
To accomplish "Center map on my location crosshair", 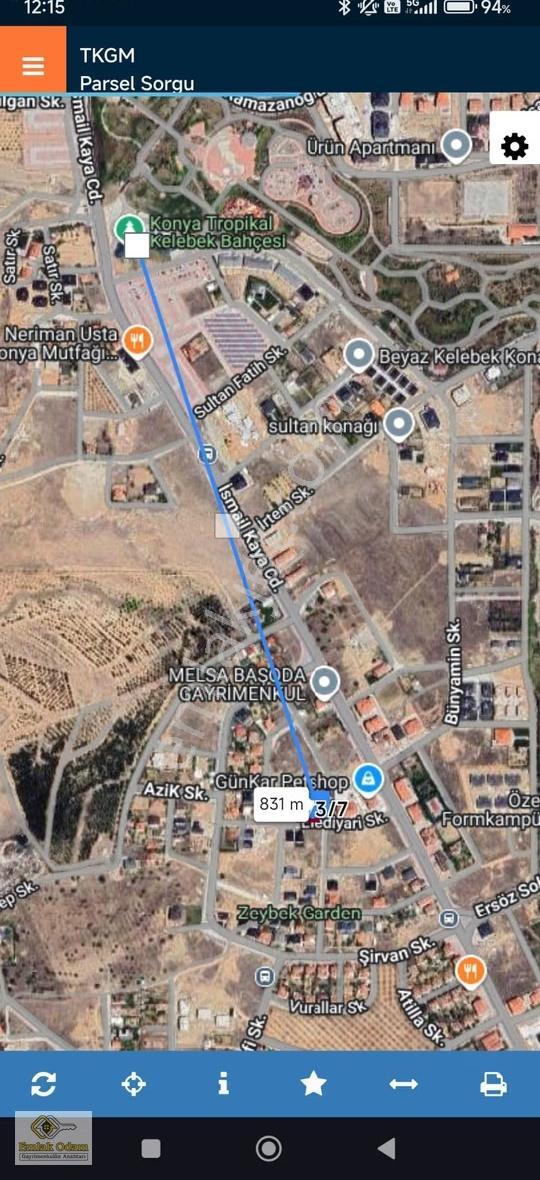I will (x=134, y=1084).
